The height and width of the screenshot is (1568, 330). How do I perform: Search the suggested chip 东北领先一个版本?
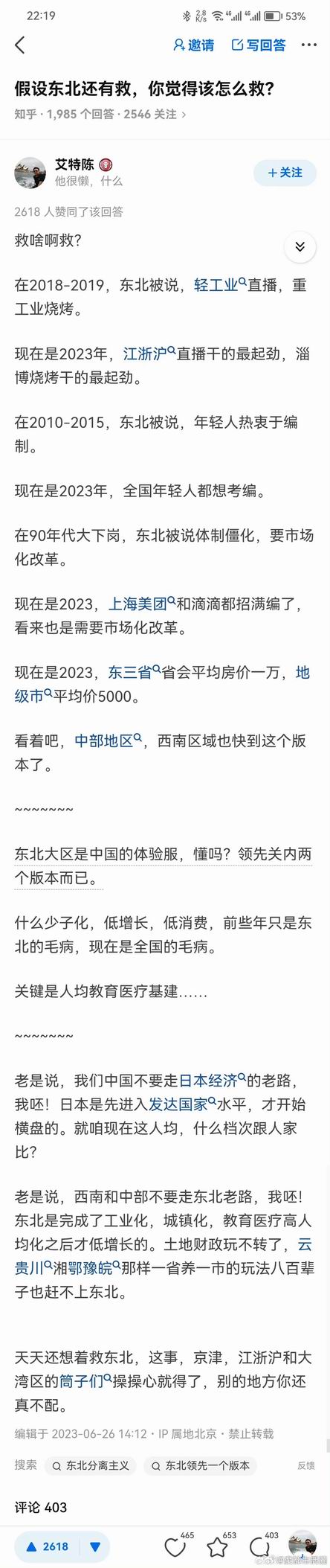[x=200, y=1465]
